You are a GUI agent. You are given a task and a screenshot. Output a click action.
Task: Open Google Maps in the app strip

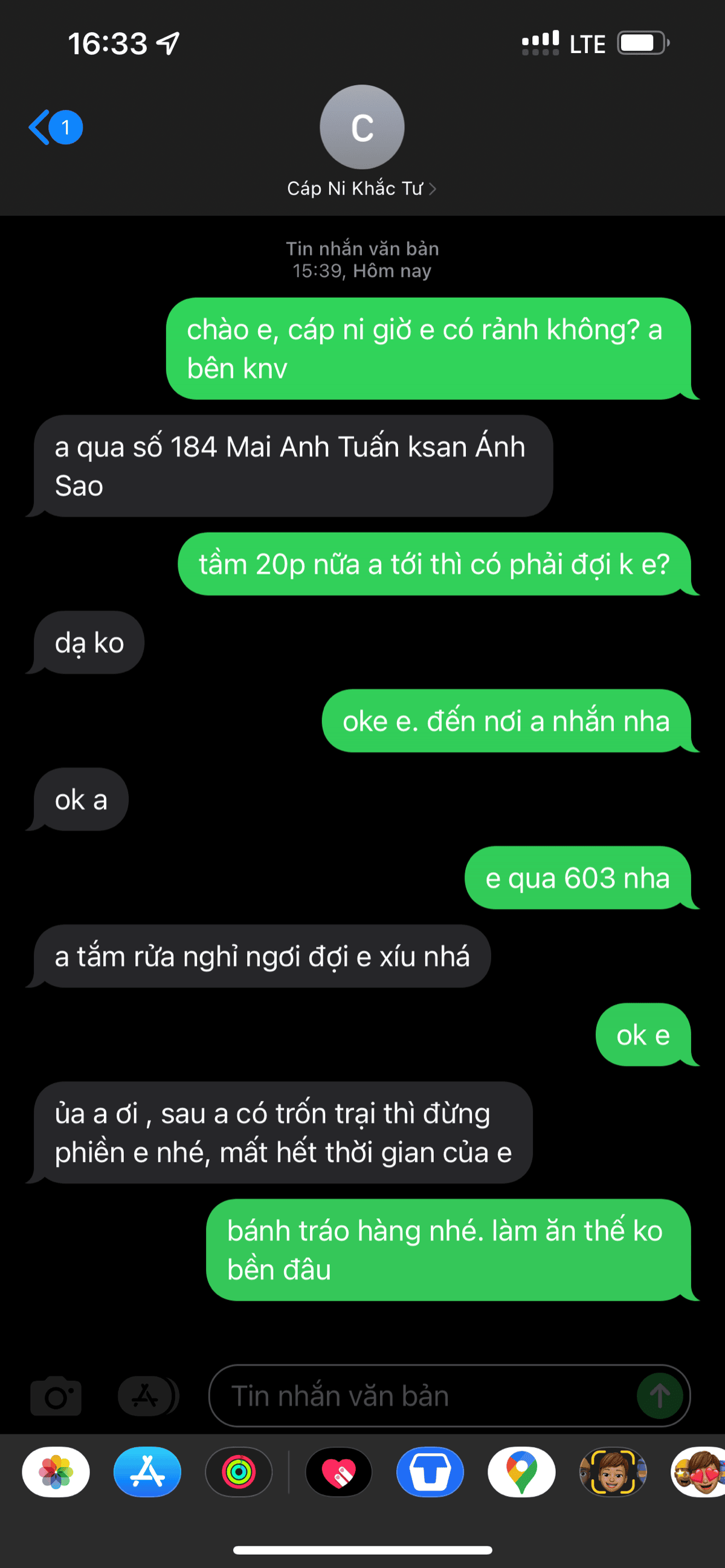click(521, 1472)
